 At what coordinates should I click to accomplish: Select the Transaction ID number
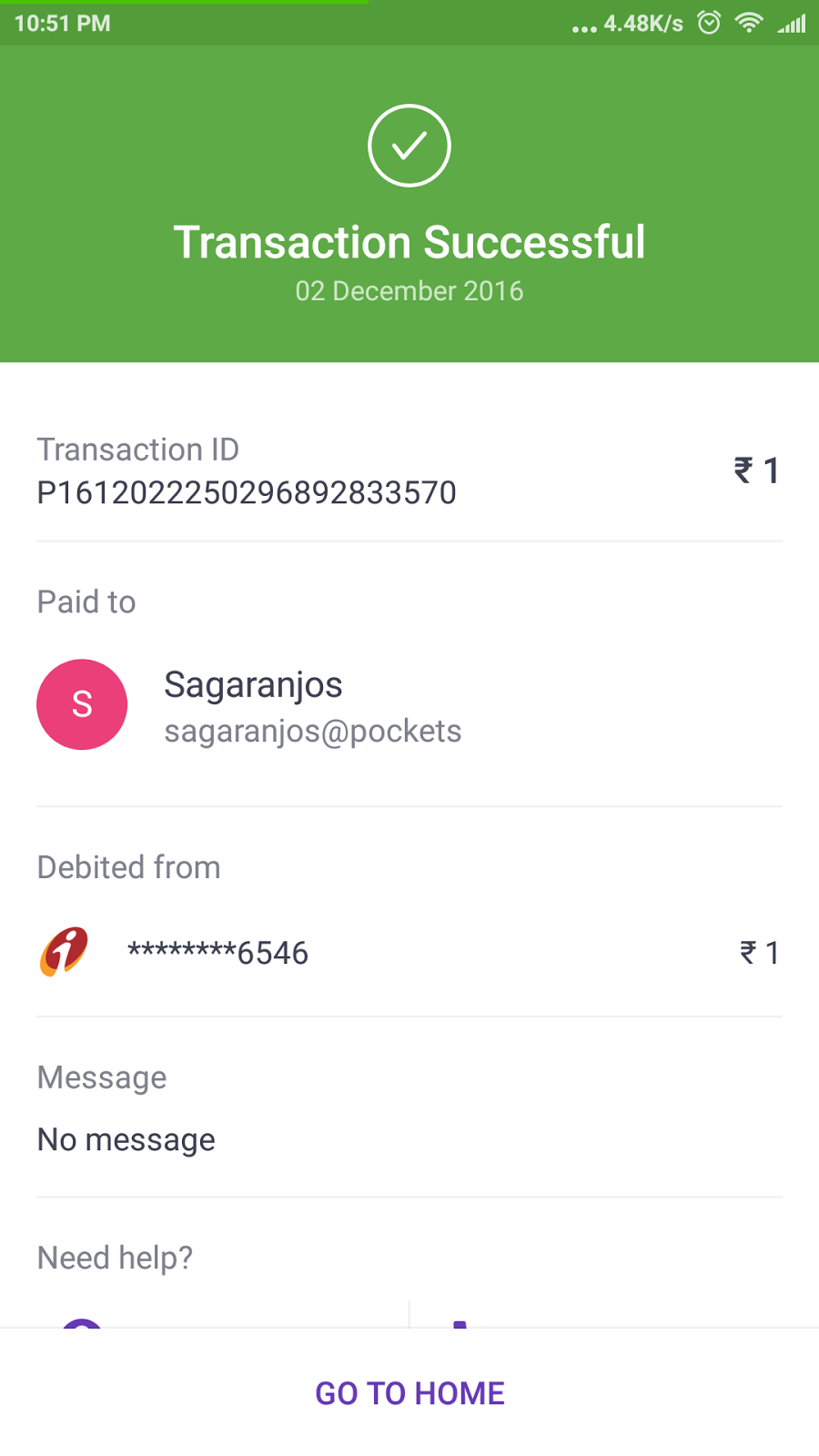(247, 491)
